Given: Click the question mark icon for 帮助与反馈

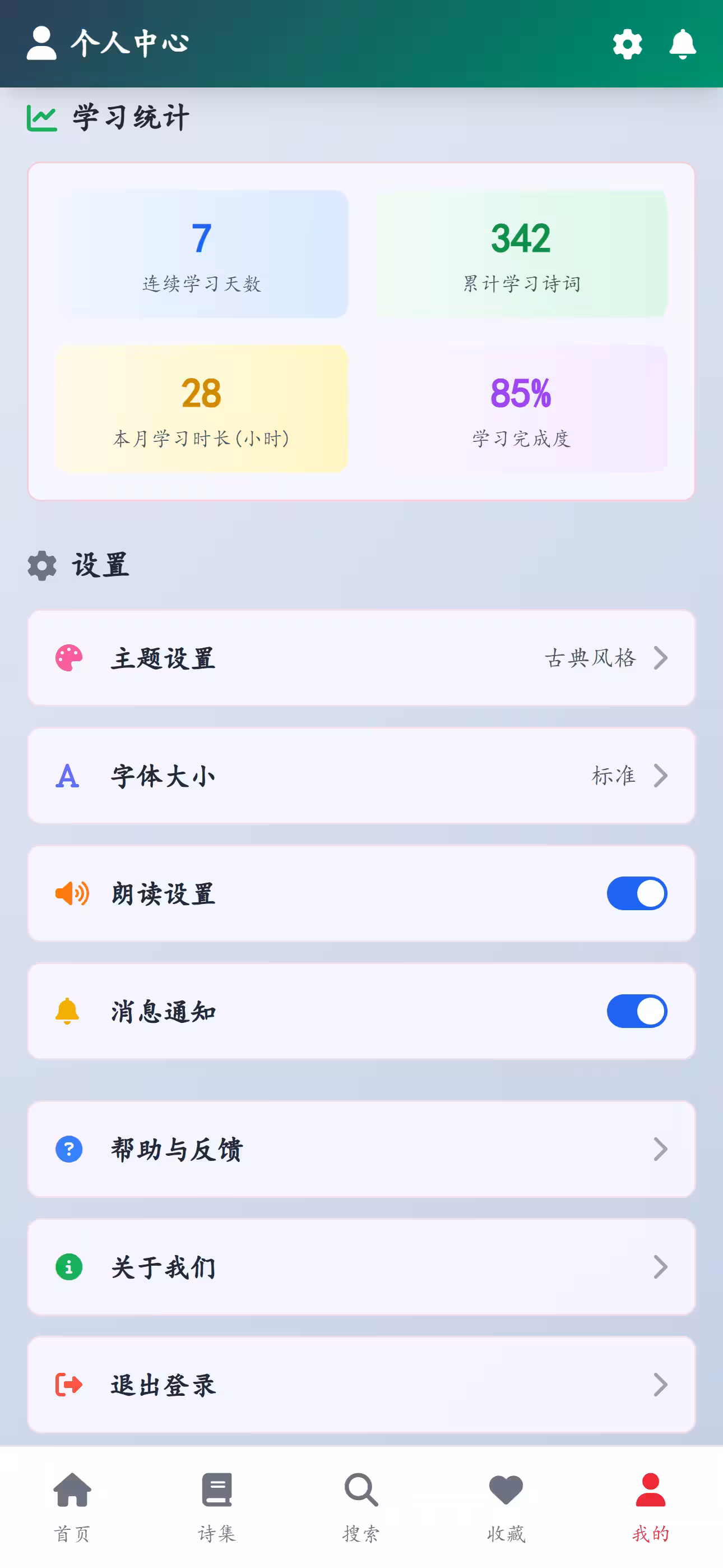Looking at the screenshot, I should (69, 1149).
